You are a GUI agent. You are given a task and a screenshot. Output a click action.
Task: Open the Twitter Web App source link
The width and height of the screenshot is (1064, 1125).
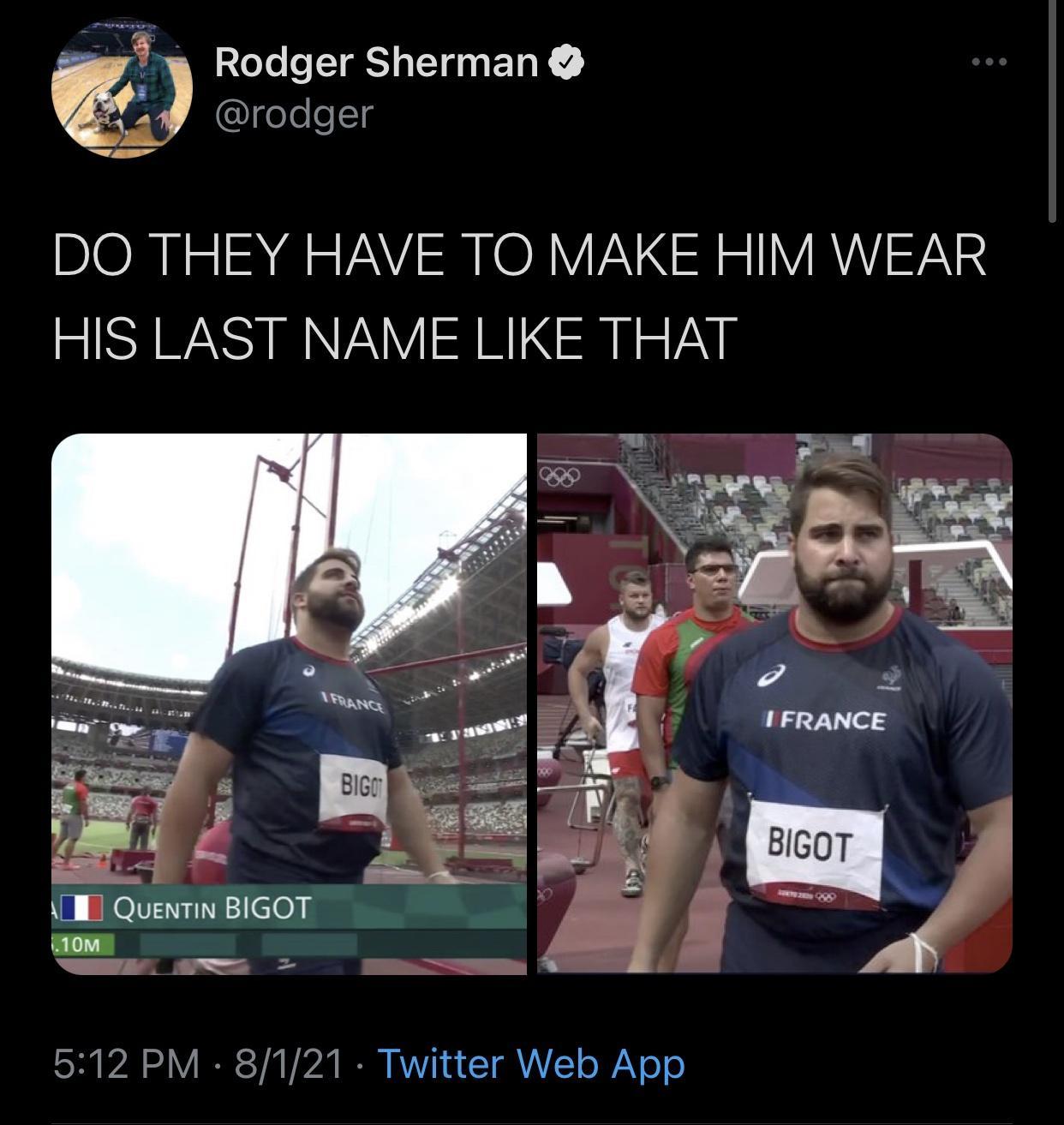(530, 1064)
